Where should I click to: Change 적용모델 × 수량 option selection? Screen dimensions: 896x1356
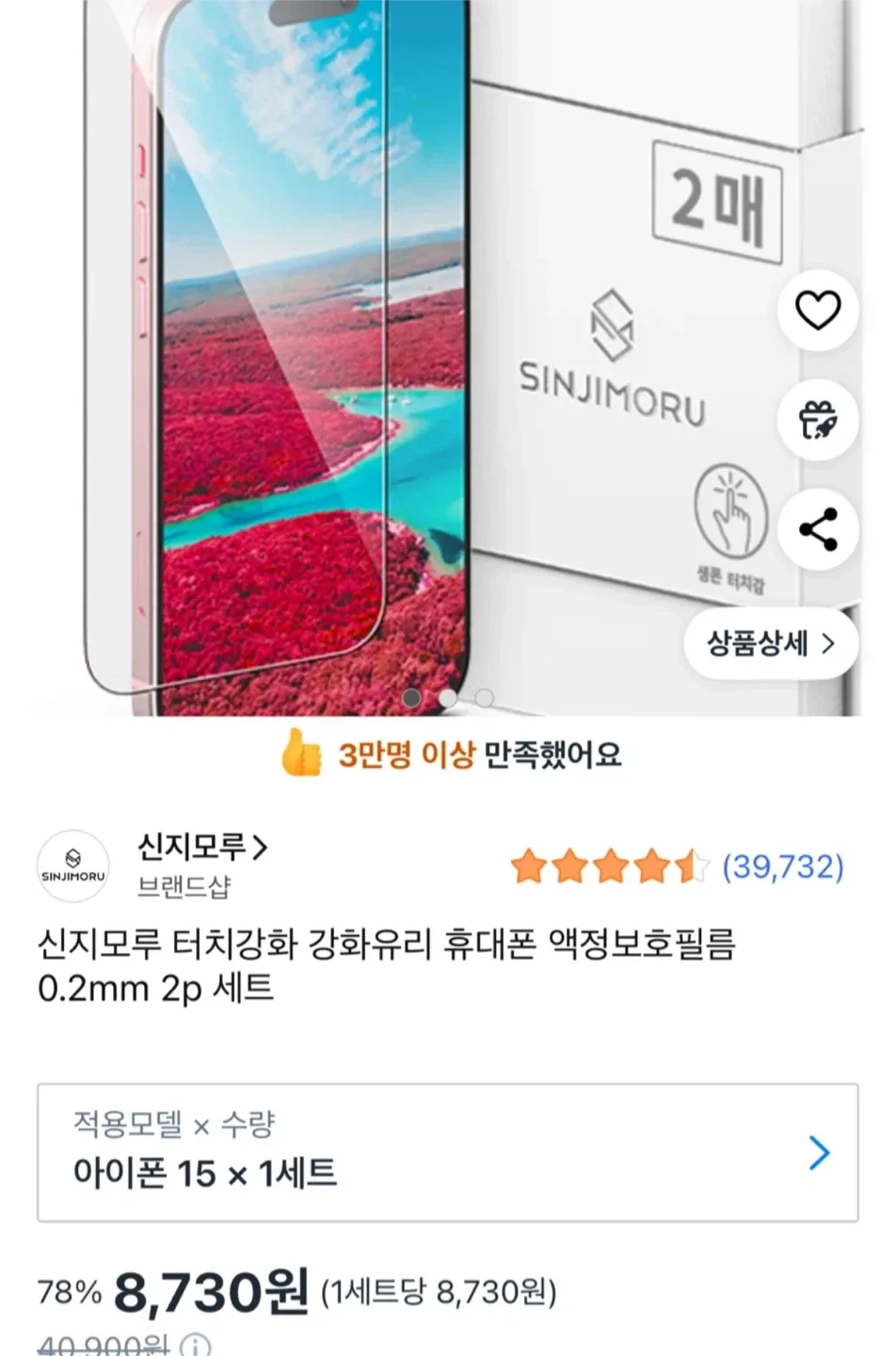coord(447,1153)
